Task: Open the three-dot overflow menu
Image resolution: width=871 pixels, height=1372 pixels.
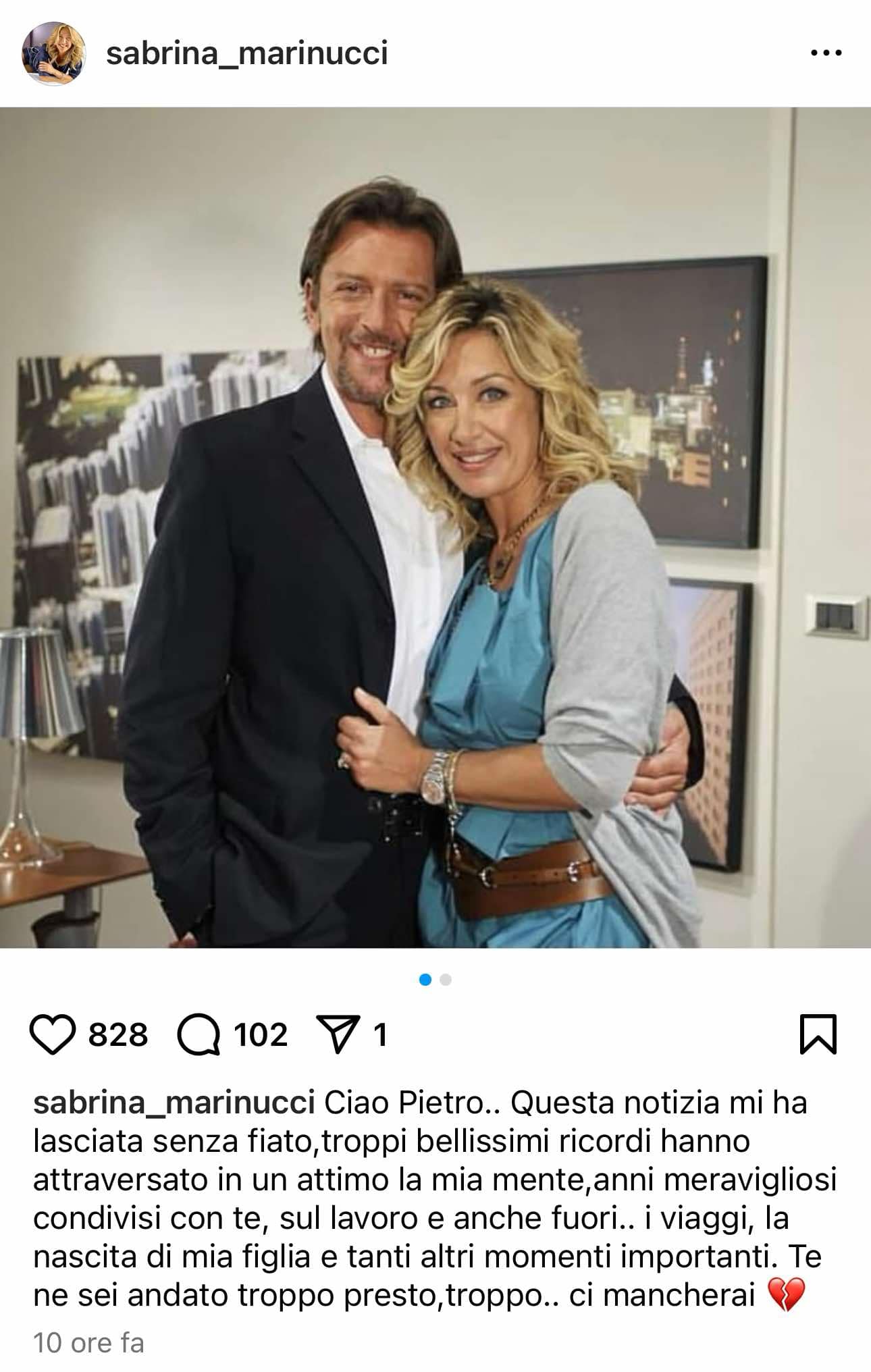Action: pos(826,53)
